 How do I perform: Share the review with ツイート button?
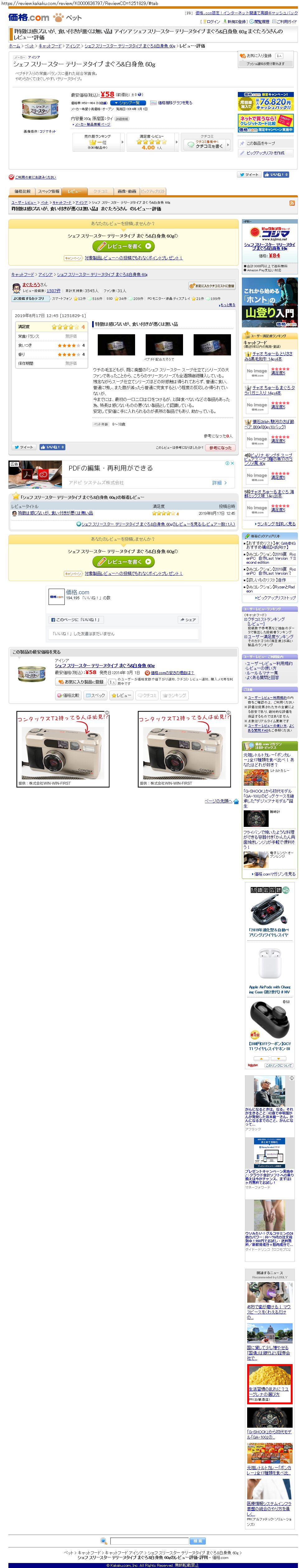tap(25, 447)
